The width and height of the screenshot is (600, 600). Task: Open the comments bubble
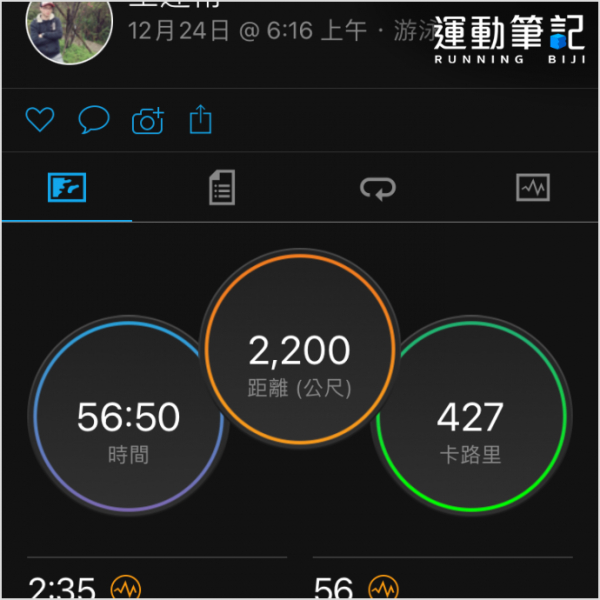(x=93, y=121)
